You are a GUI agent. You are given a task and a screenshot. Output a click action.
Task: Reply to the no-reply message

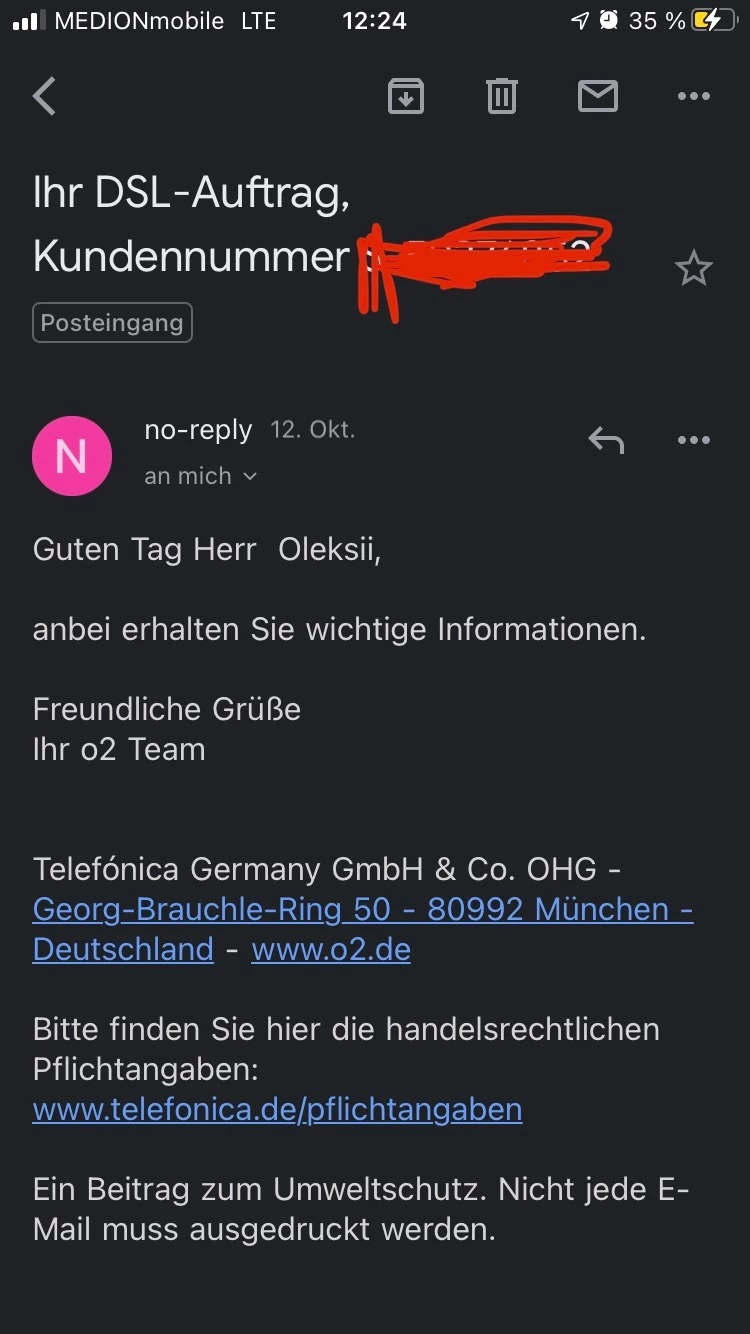[x=605, y=440]
